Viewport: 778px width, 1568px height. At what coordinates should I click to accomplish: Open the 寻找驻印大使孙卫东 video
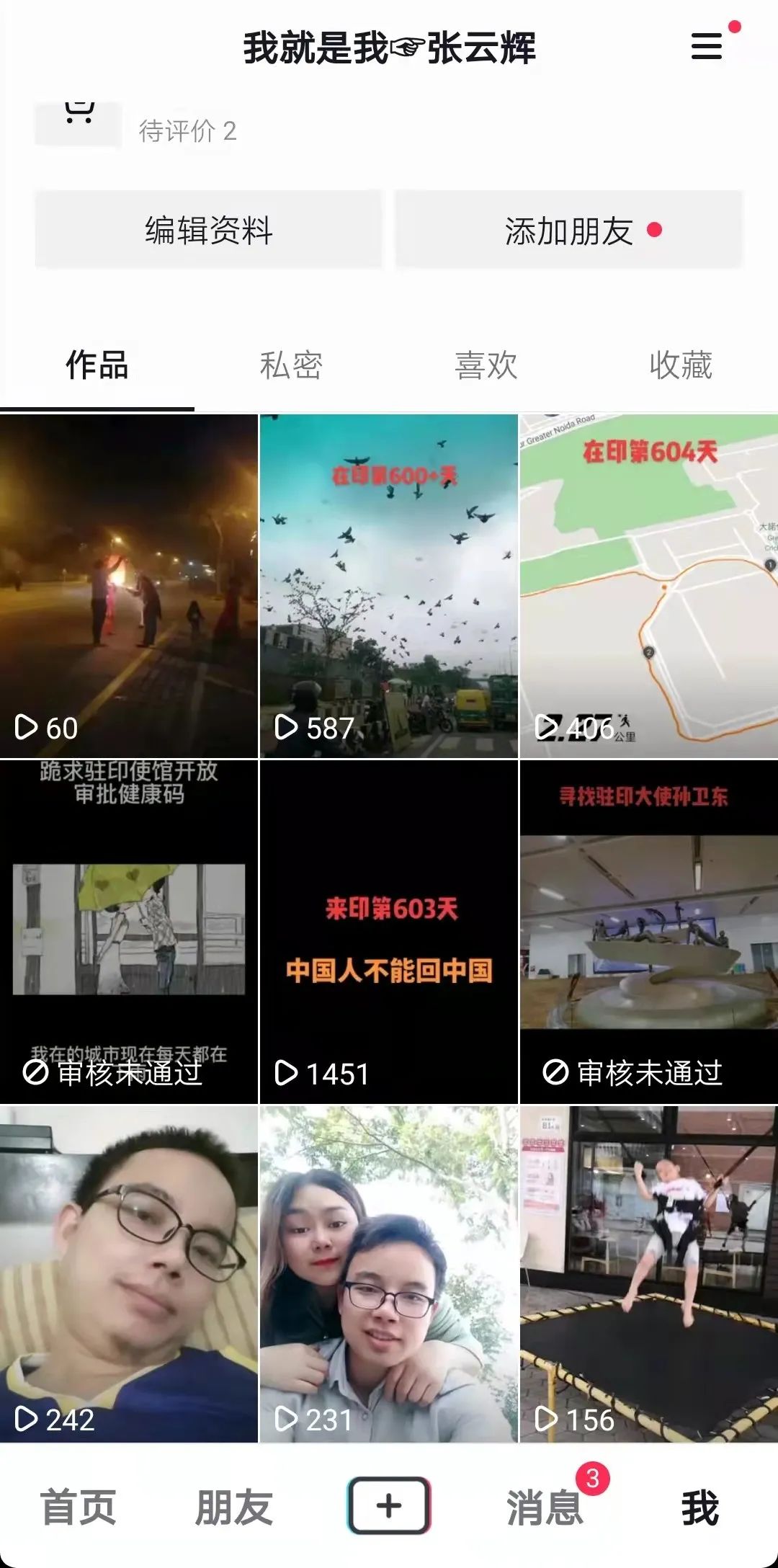[649, 931]
